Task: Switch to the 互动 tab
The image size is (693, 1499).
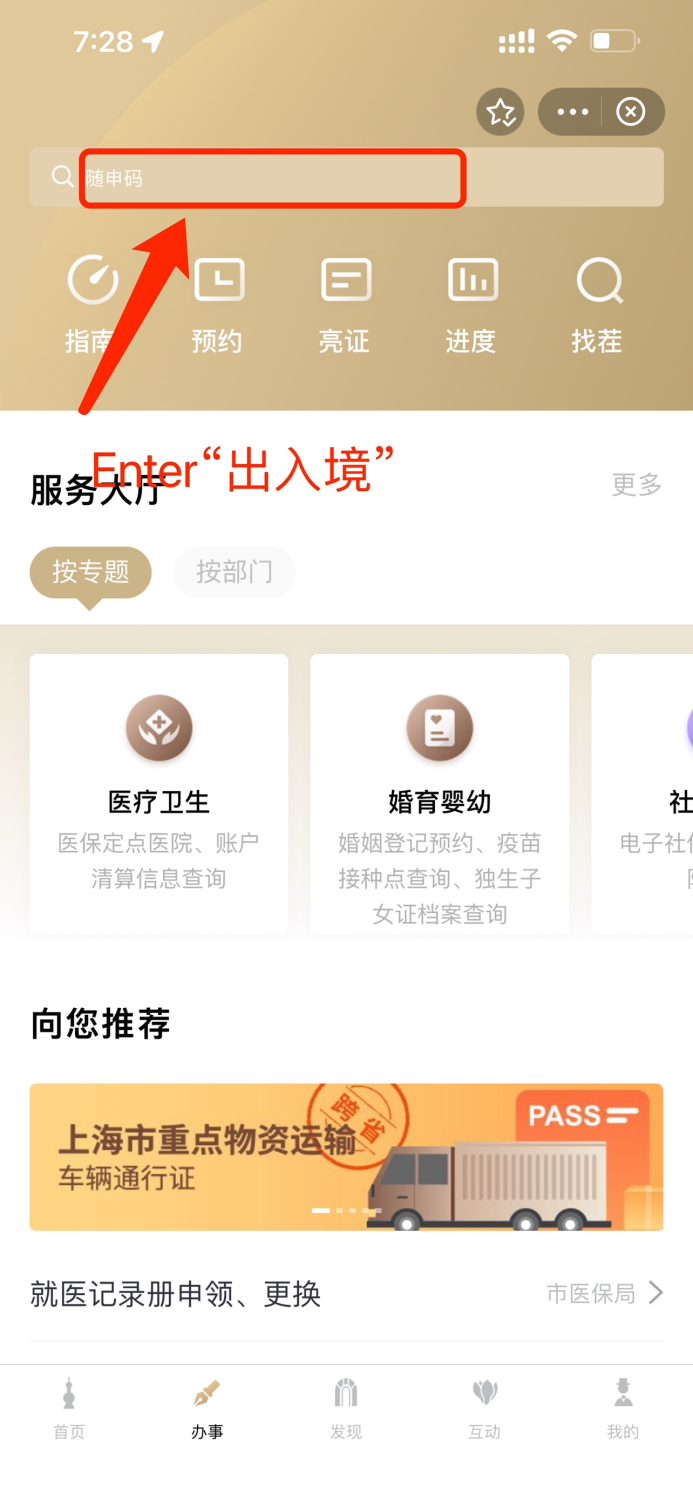Action: pos(484,1408)
